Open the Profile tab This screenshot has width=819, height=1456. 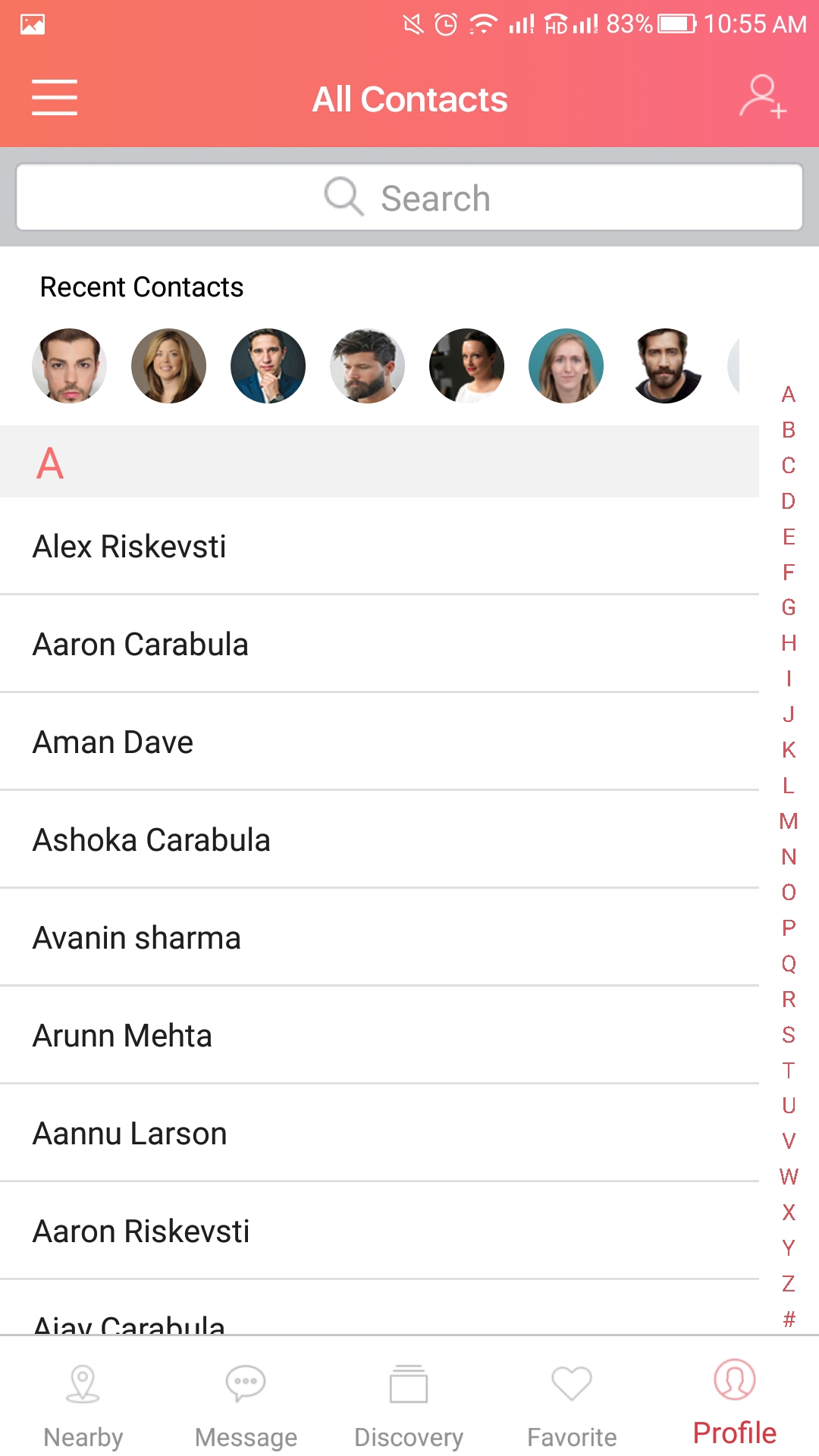734,1403
